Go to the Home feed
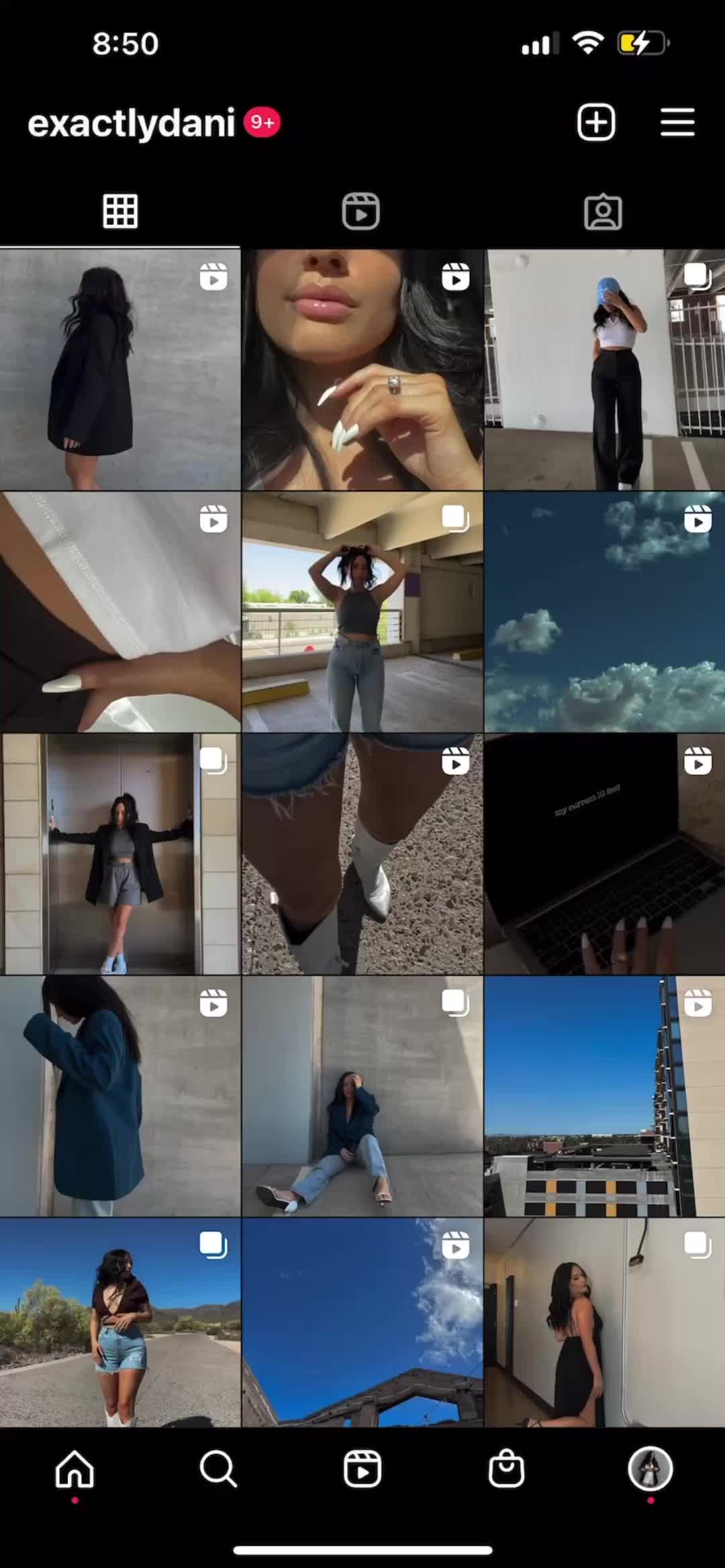The image size is (725, 1568). [75, 1469]
